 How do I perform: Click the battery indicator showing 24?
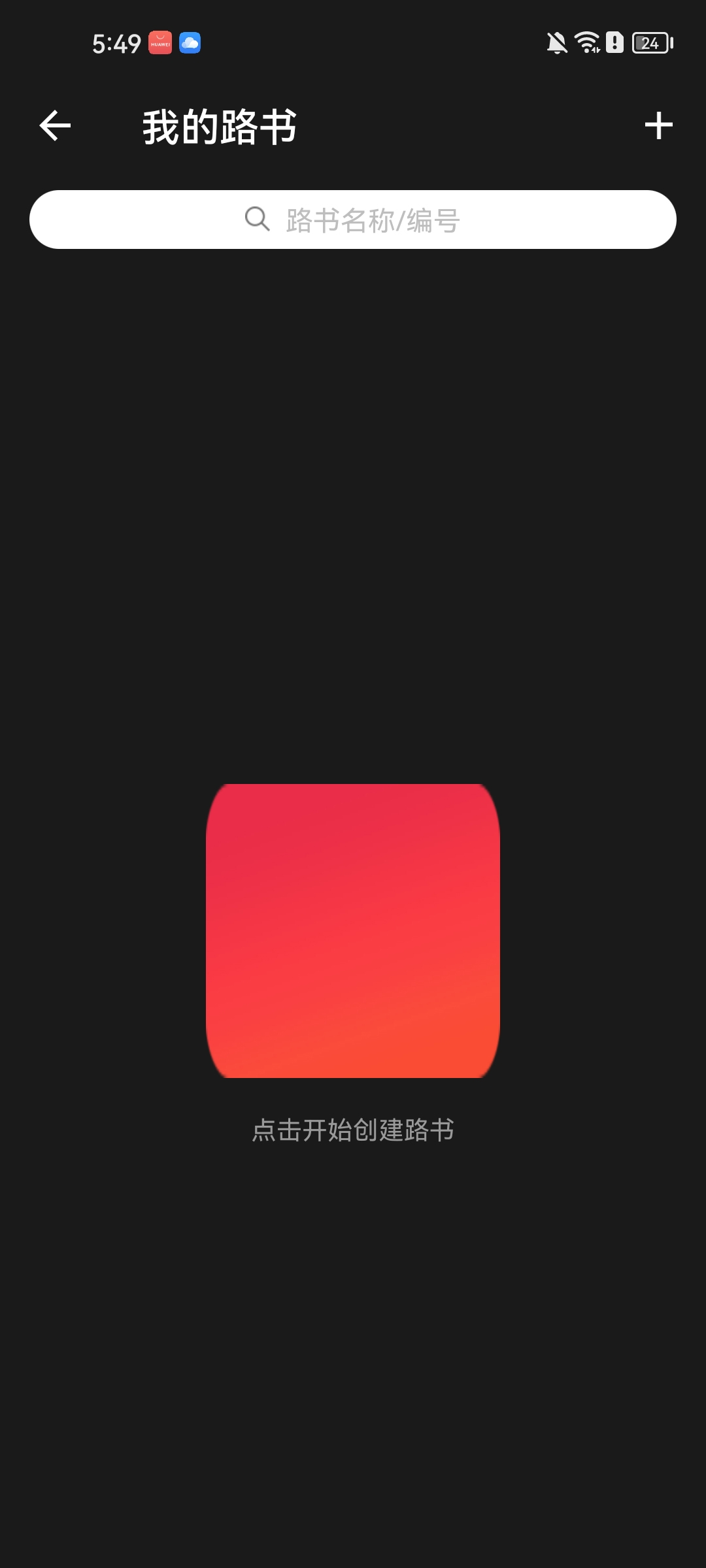click(x=652, y=44)
